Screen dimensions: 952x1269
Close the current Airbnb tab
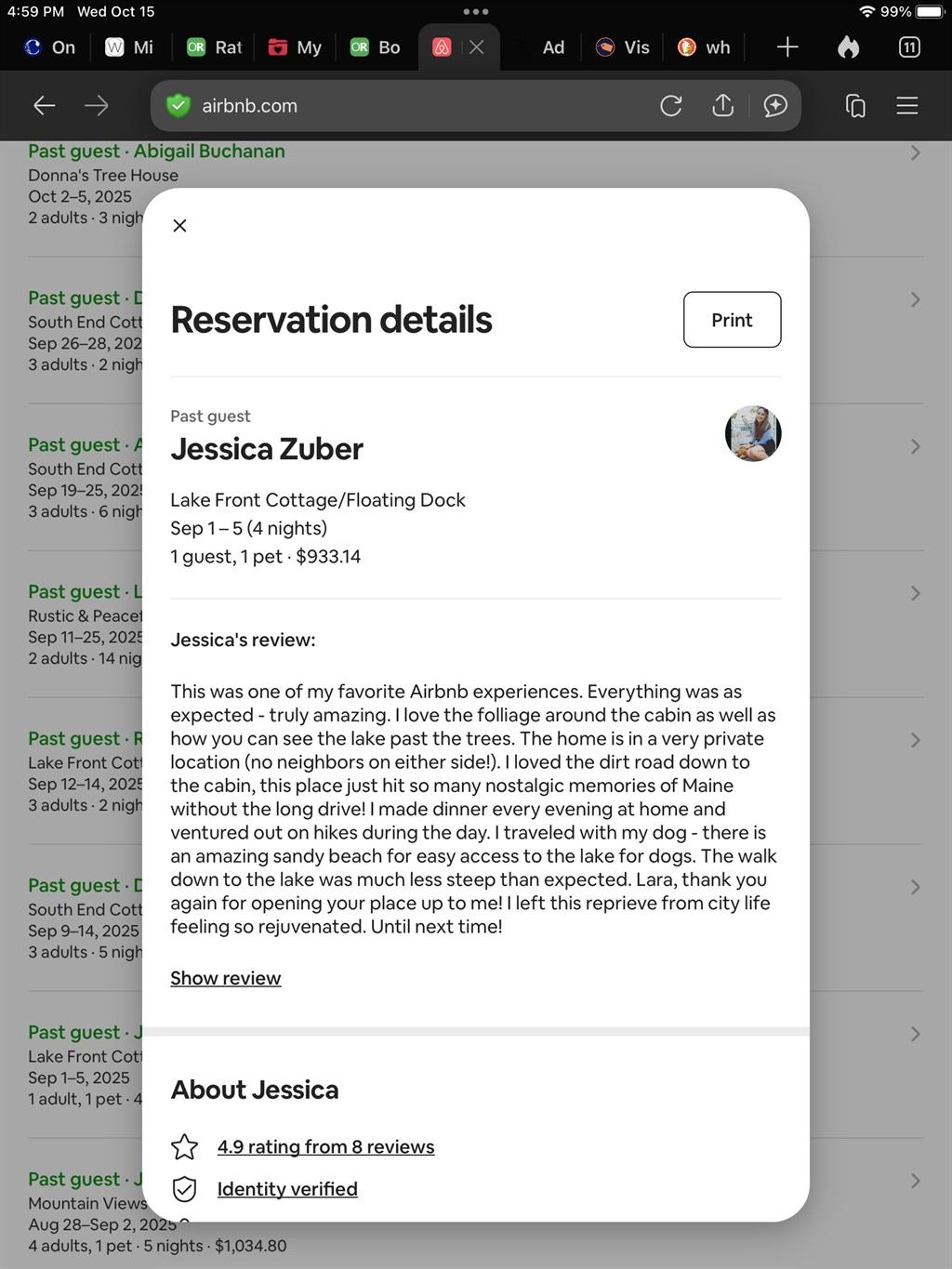tap(477, 47)
